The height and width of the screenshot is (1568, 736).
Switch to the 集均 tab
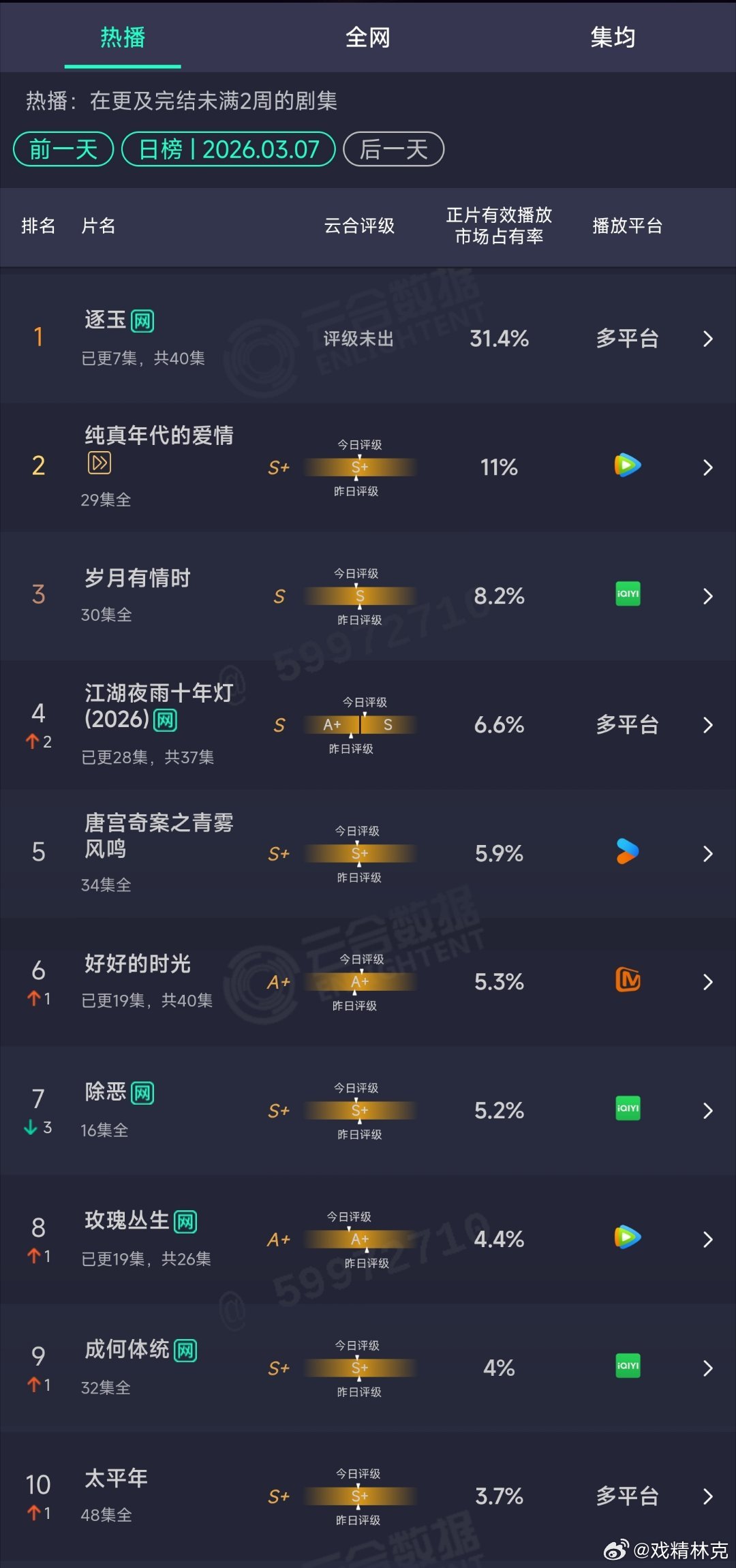pyautogui.click(x=611, y=37)
